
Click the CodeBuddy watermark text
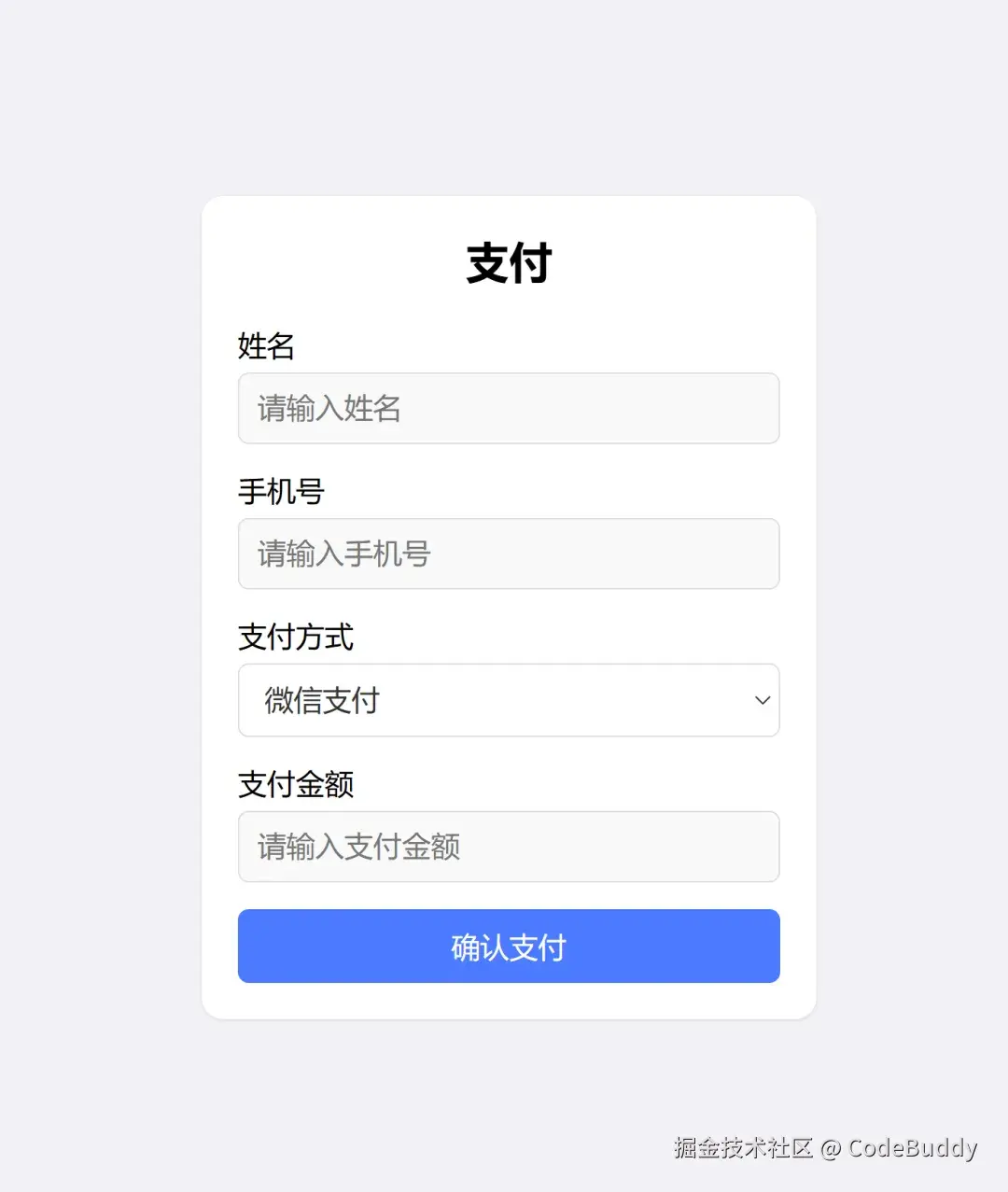910,1150
